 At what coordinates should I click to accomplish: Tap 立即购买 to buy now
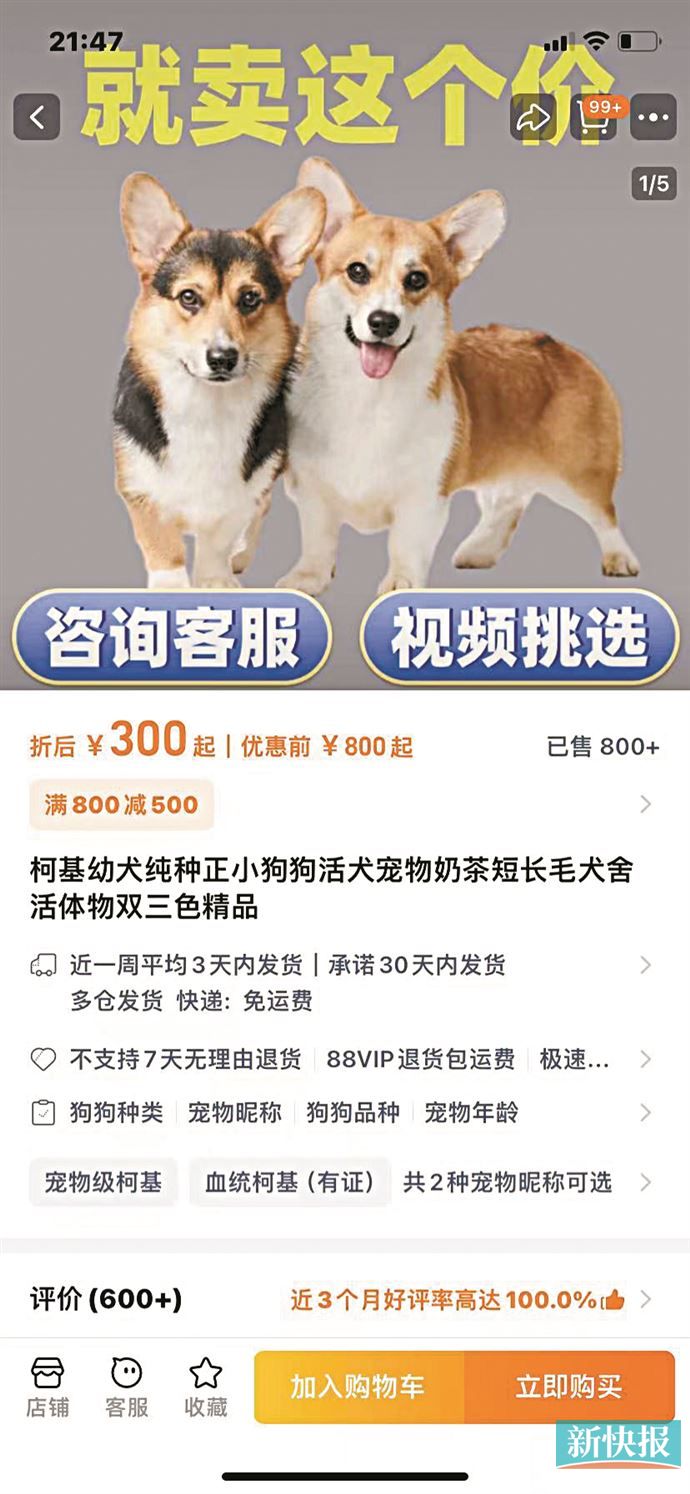tap(569, 1387)
